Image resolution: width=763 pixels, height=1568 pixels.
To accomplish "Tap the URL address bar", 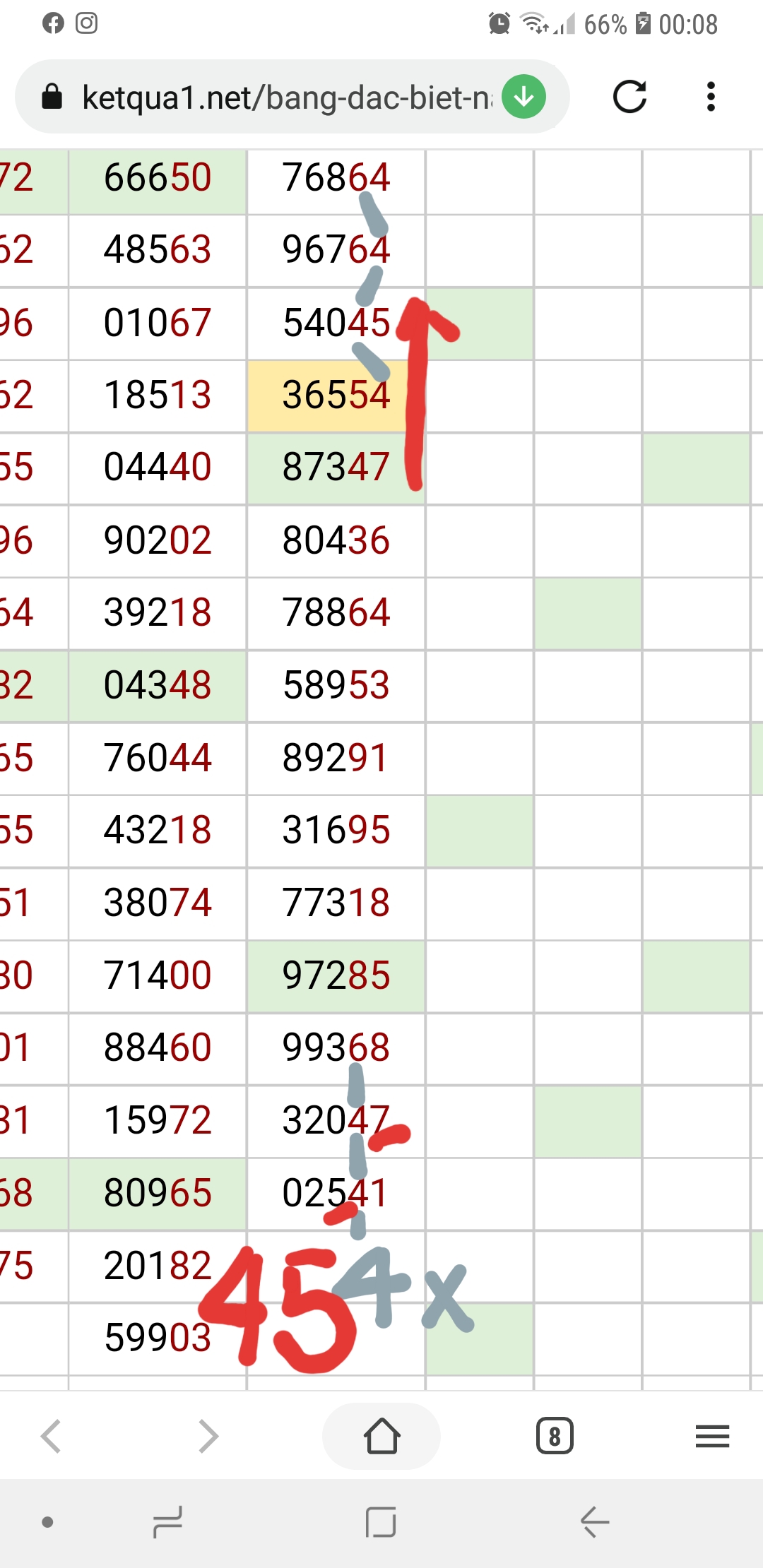I will [283, 97].
